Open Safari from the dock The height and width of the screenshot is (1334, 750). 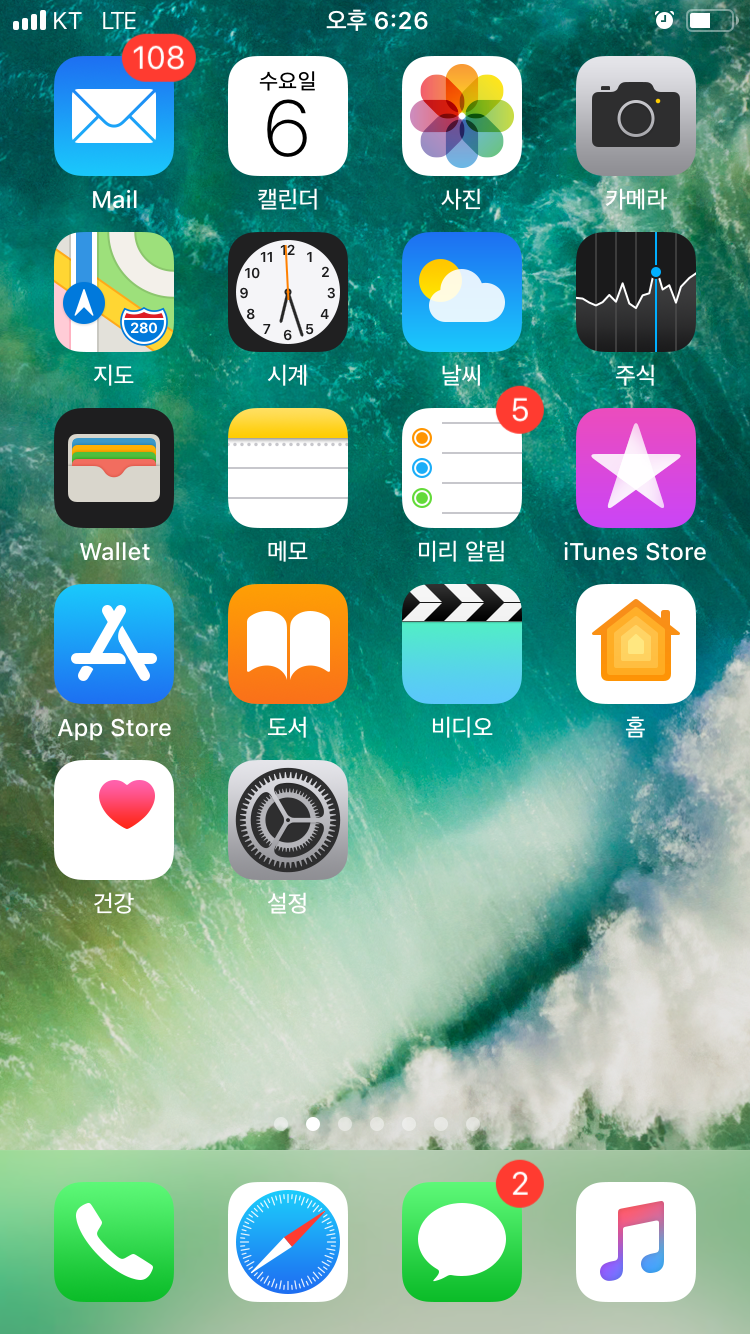click(288, 1242)
